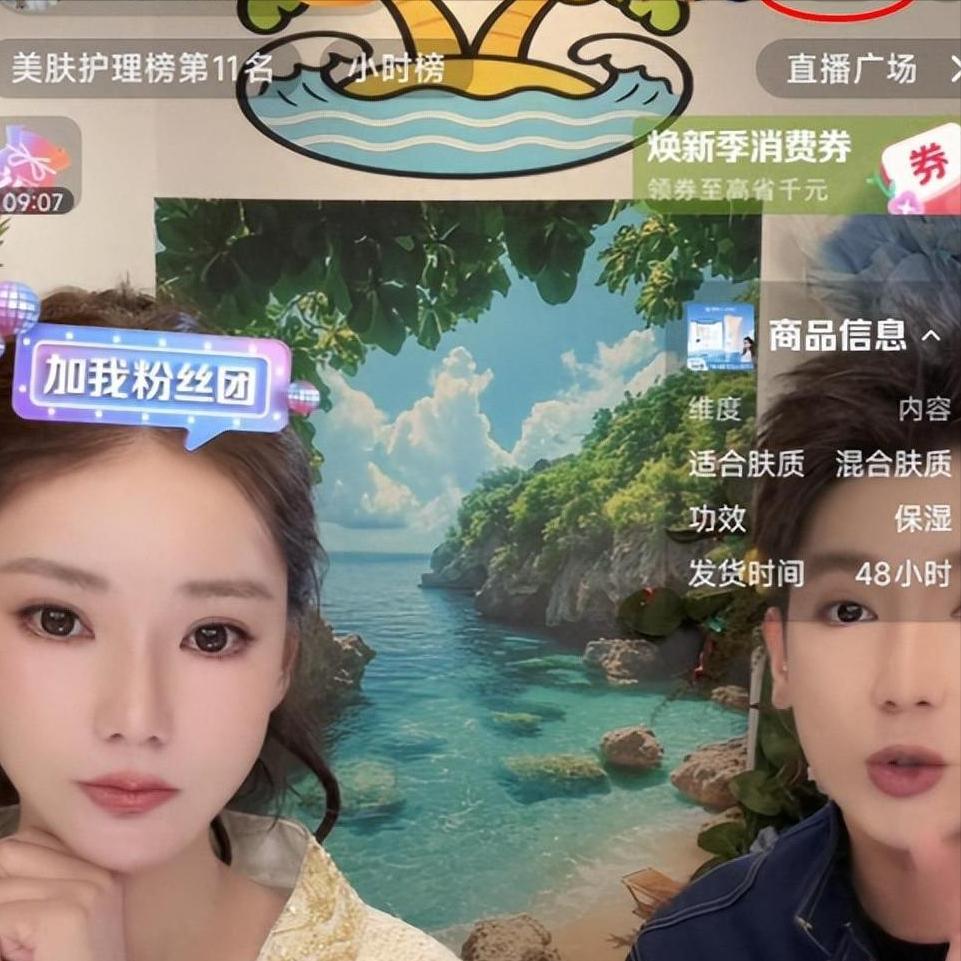Image resolution: width=961 pixels, height=961 pixels.
Task: Open the 09:07 countdown gift widget
Action: click(x=38, y=166)
